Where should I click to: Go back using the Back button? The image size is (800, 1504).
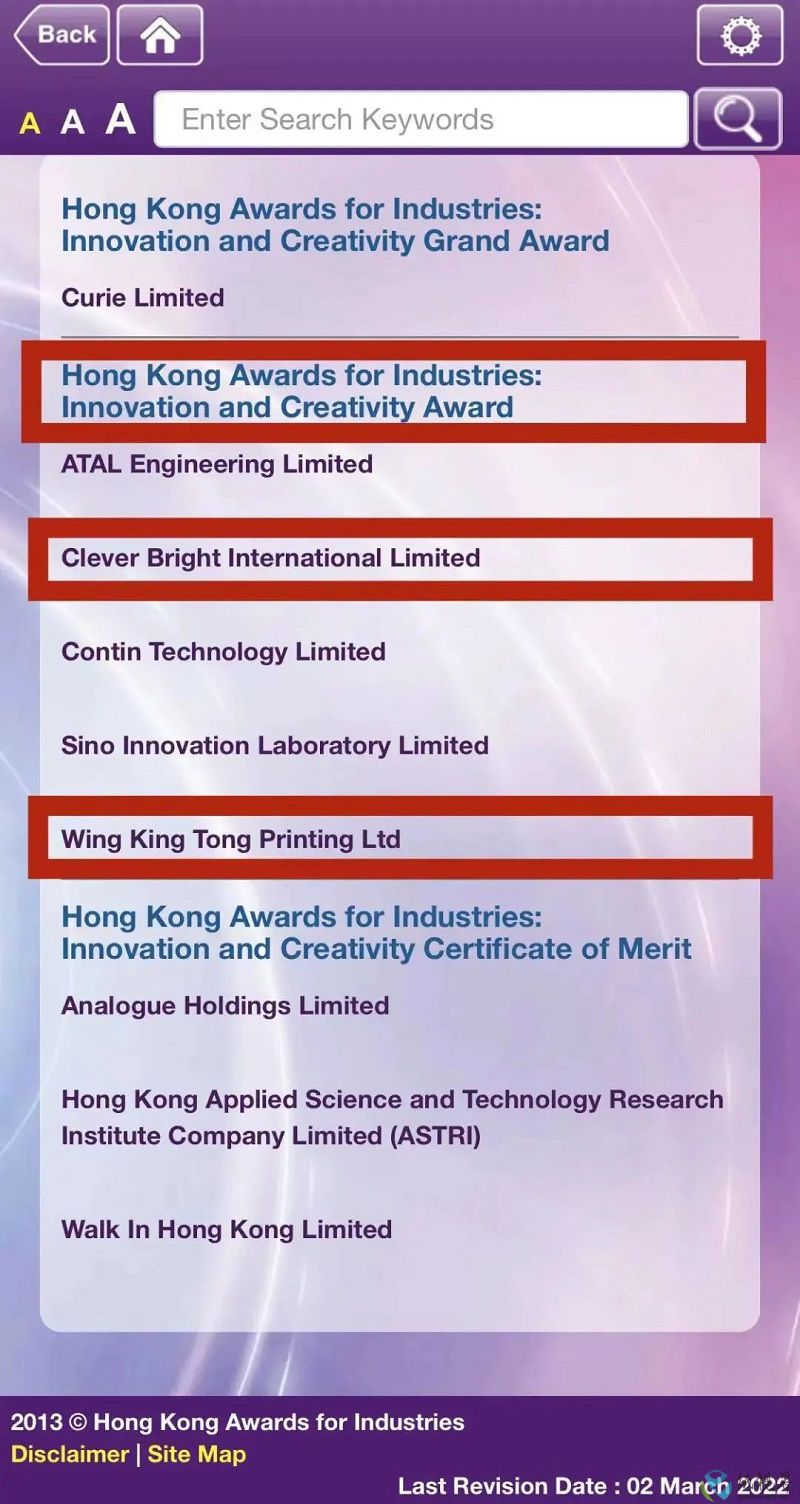60,35
